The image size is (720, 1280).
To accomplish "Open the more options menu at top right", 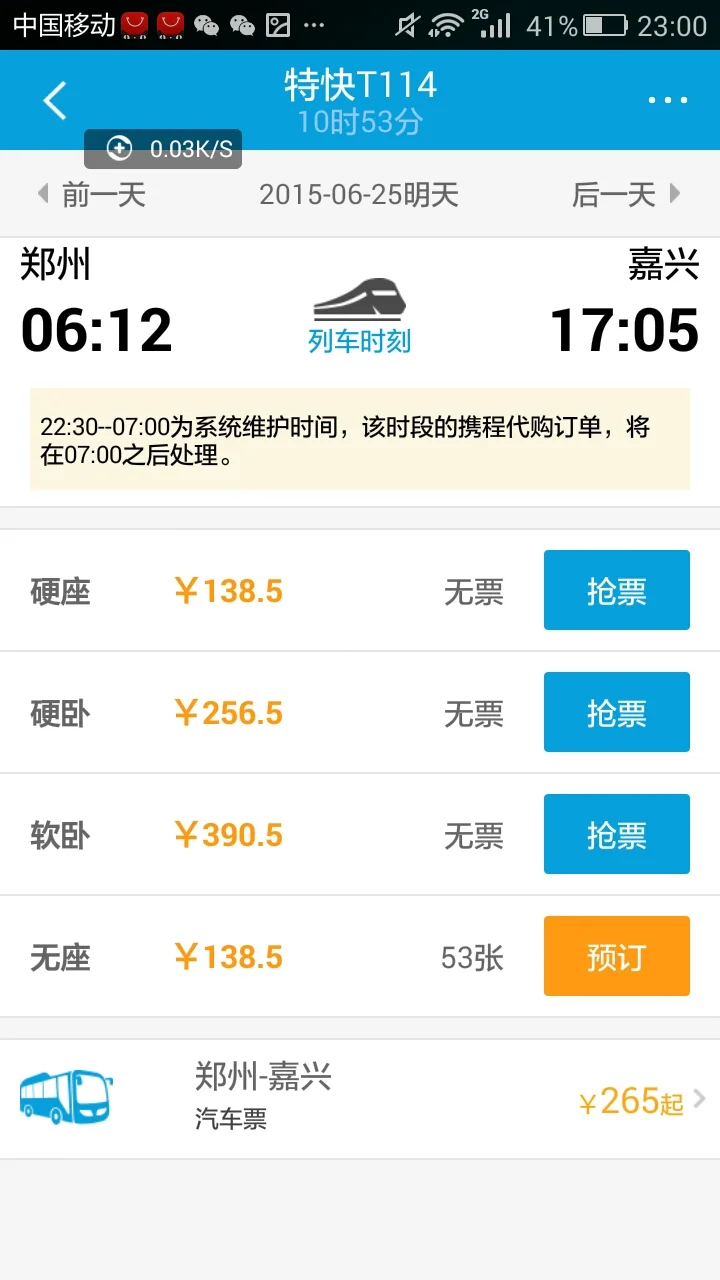I will [668, 100].
